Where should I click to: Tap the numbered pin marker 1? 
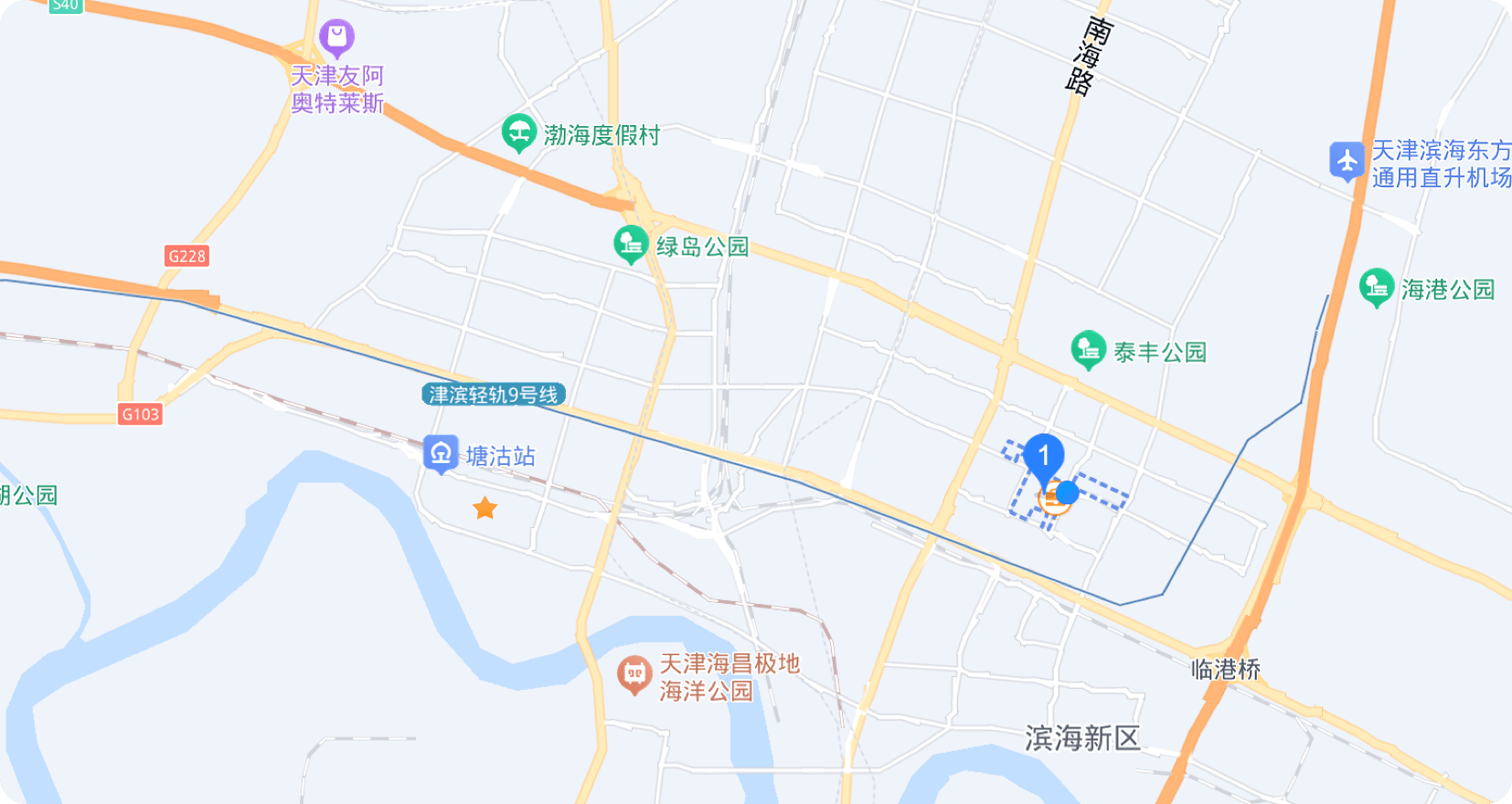click(1043, 456)
